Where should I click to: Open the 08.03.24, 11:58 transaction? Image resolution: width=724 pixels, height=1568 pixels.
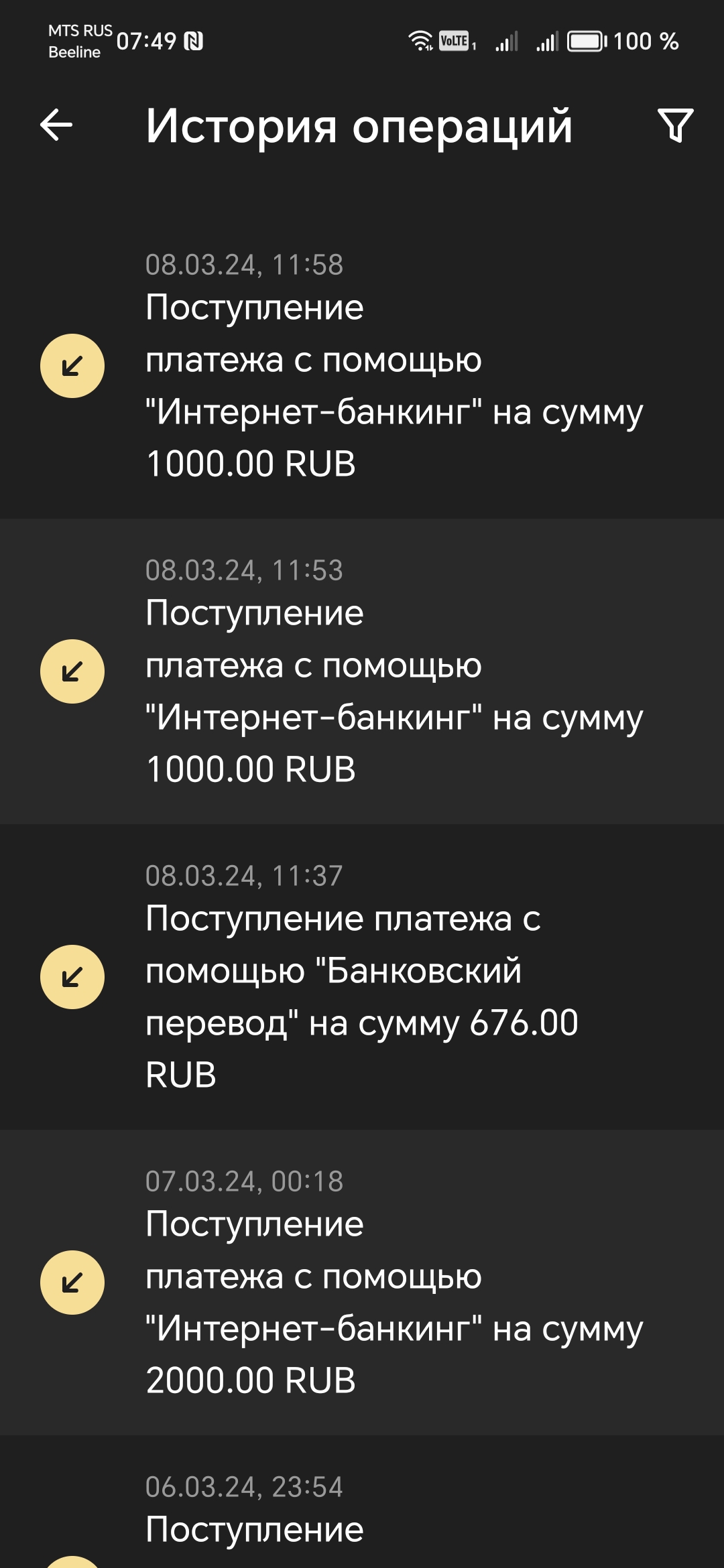point(362,365)
